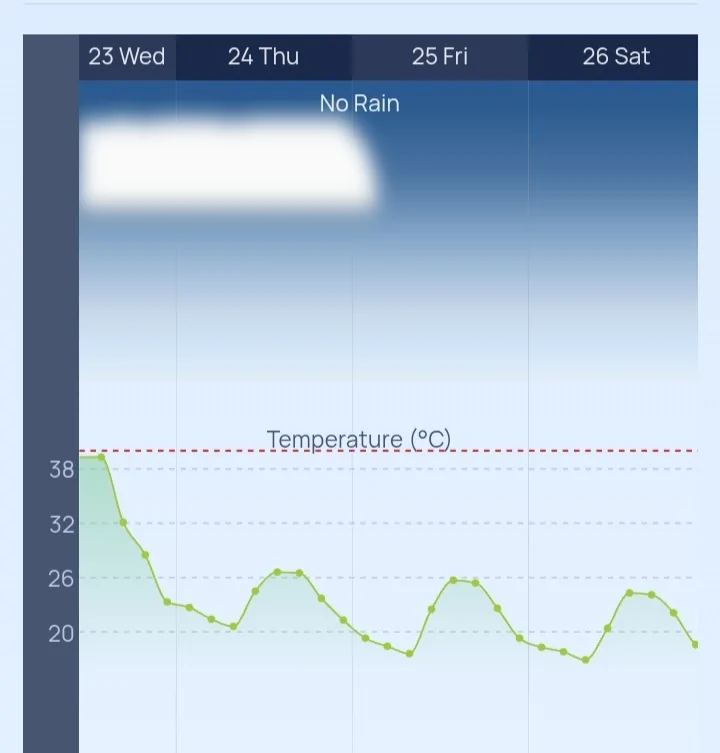Select the 24 Thu day header
This screenshot has width=720, height=753.
263,57
